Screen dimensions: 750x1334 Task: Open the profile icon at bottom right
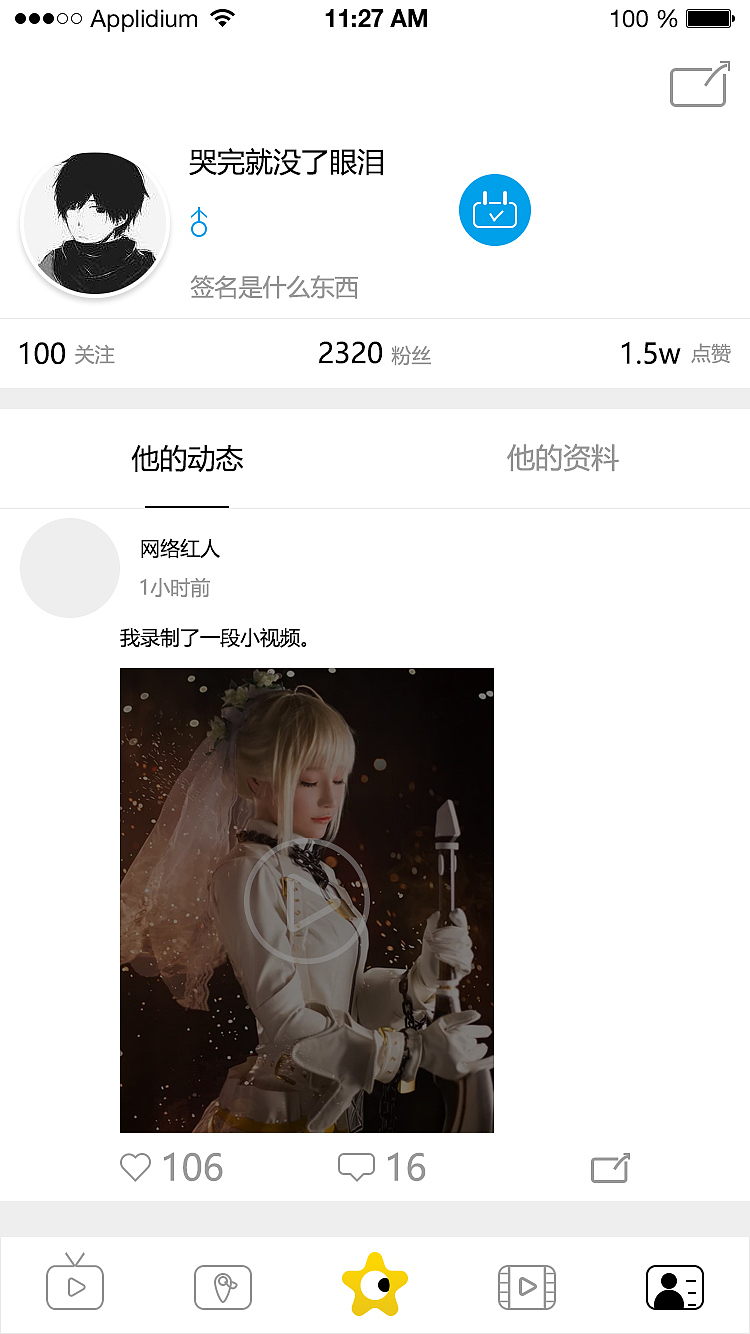tap(675, 1287)
